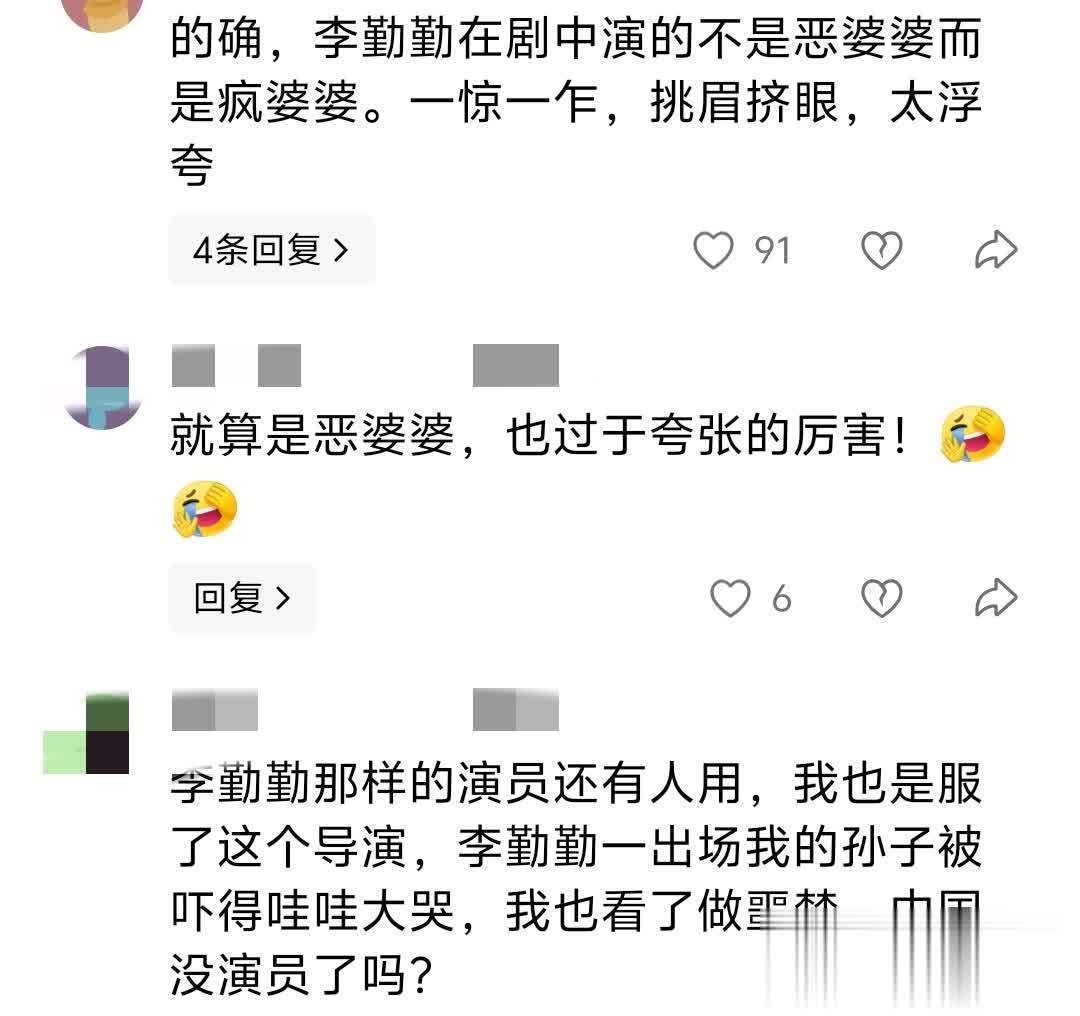
Task: Like the comment with 91 likes
Action: click(x=713, y=250)
